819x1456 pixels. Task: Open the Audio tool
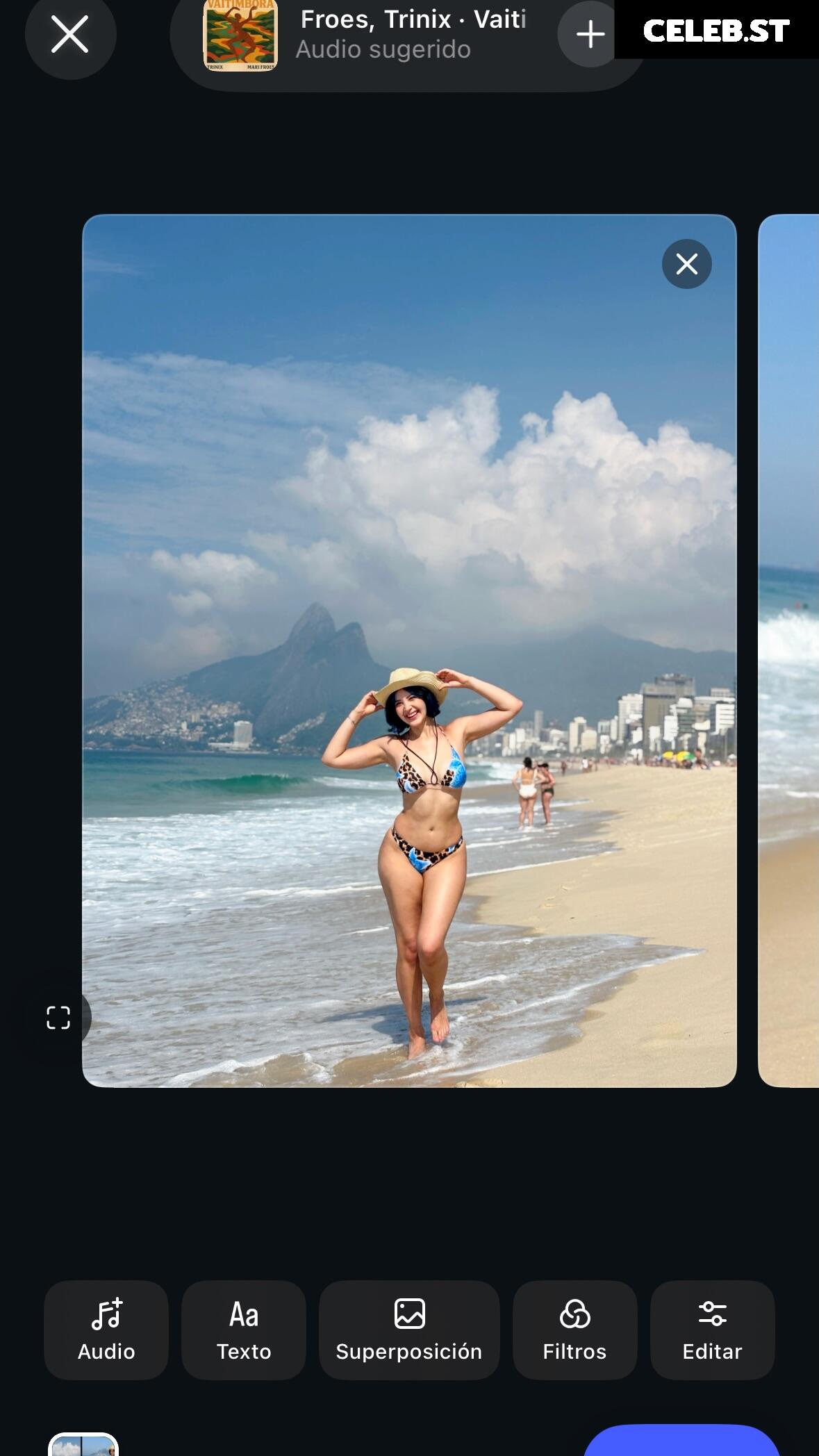coord(106,1330)
